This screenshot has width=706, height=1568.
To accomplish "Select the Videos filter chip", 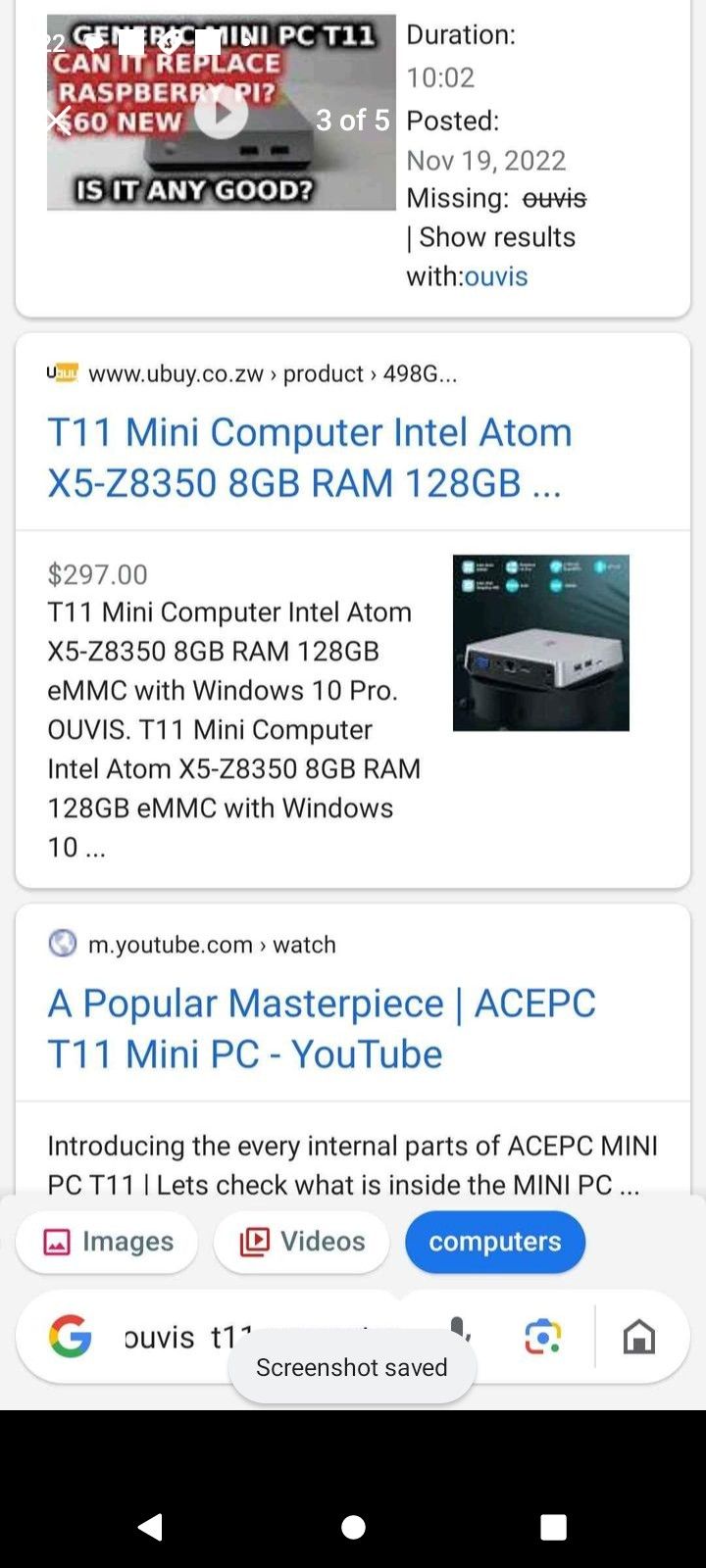I will point(301,1242).
